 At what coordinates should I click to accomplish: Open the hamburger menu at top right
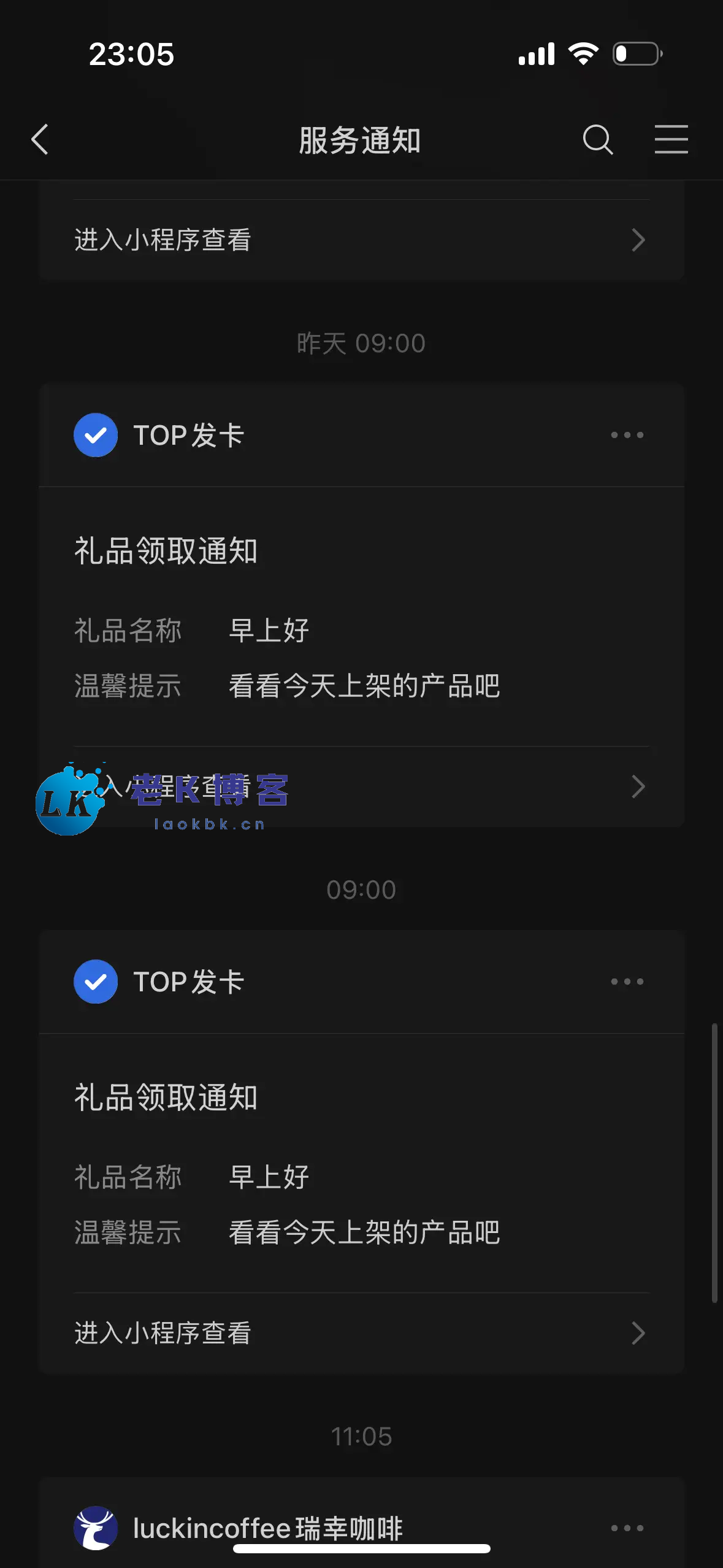tap(672, 140)
